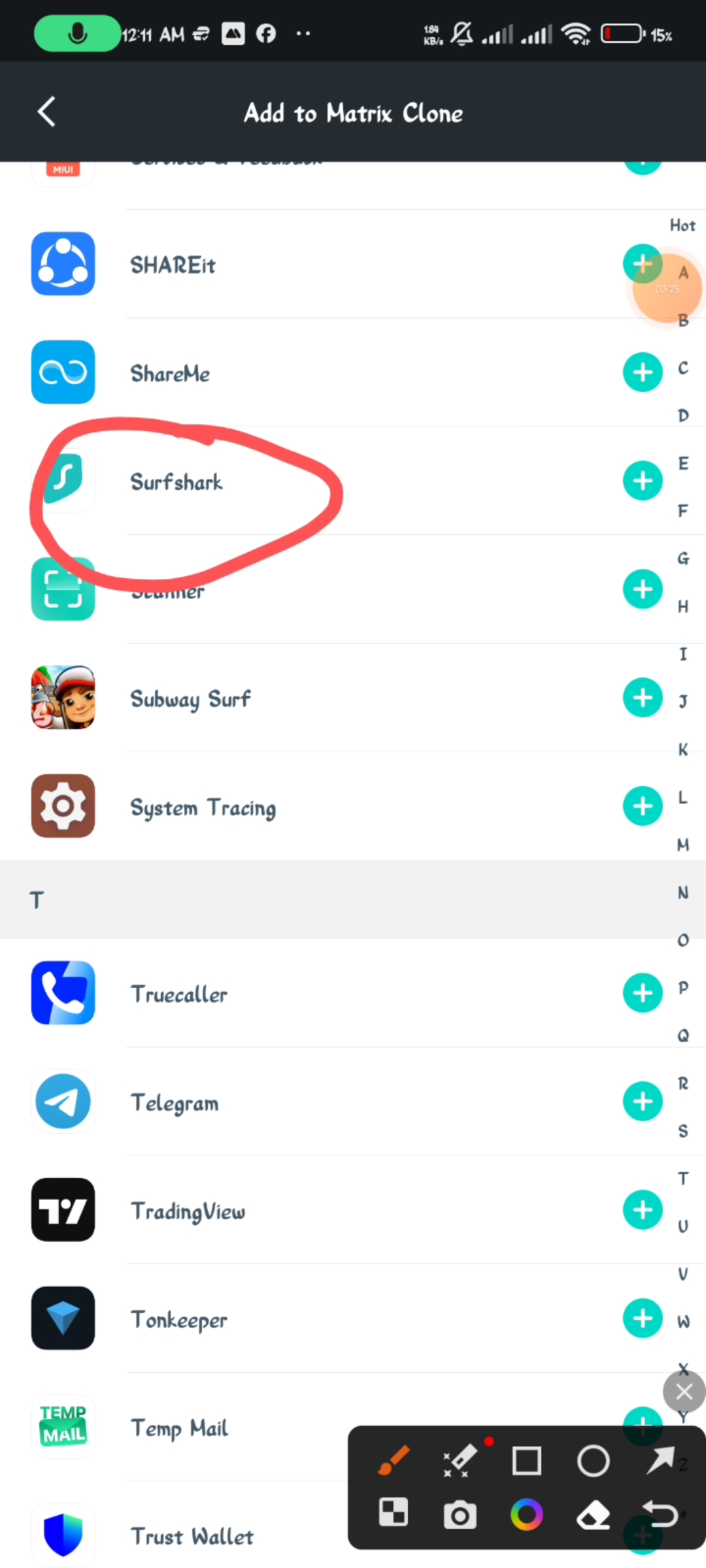
Task: Jump to letter G in index
Action: tap(683, 559)
